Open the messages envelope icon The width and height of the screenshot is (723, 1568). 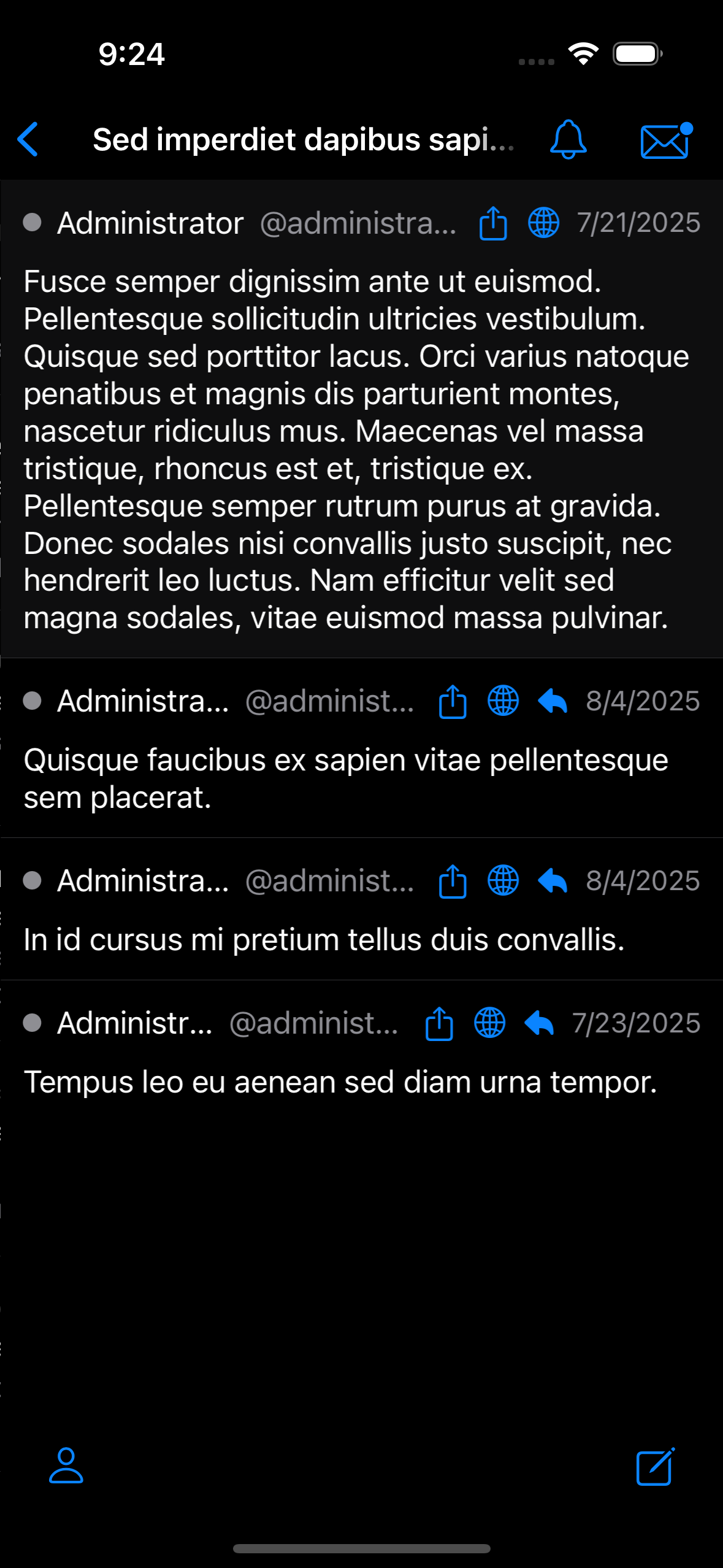665,140
